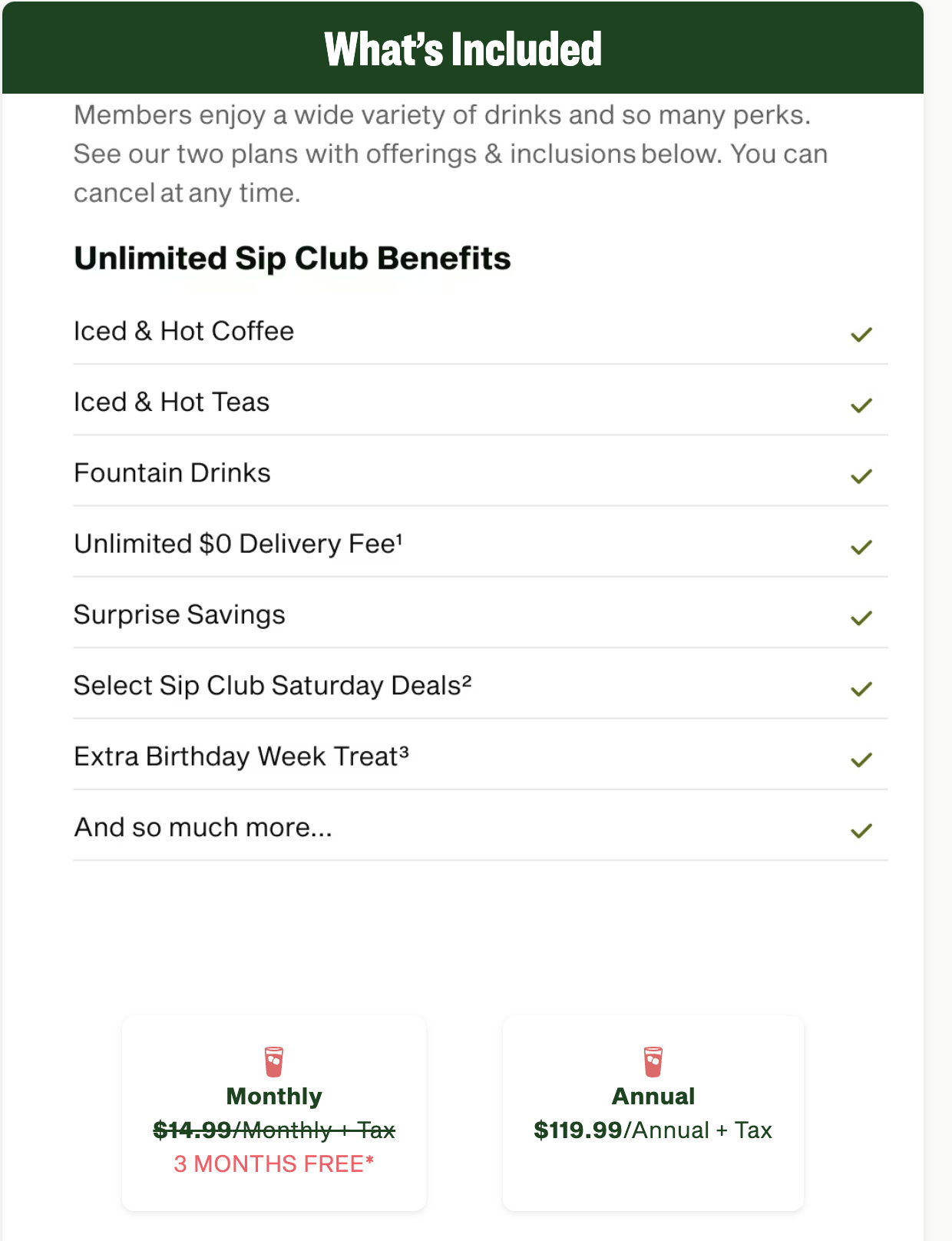Choose the Annual $119.99 plan card

click(653, 1113)
